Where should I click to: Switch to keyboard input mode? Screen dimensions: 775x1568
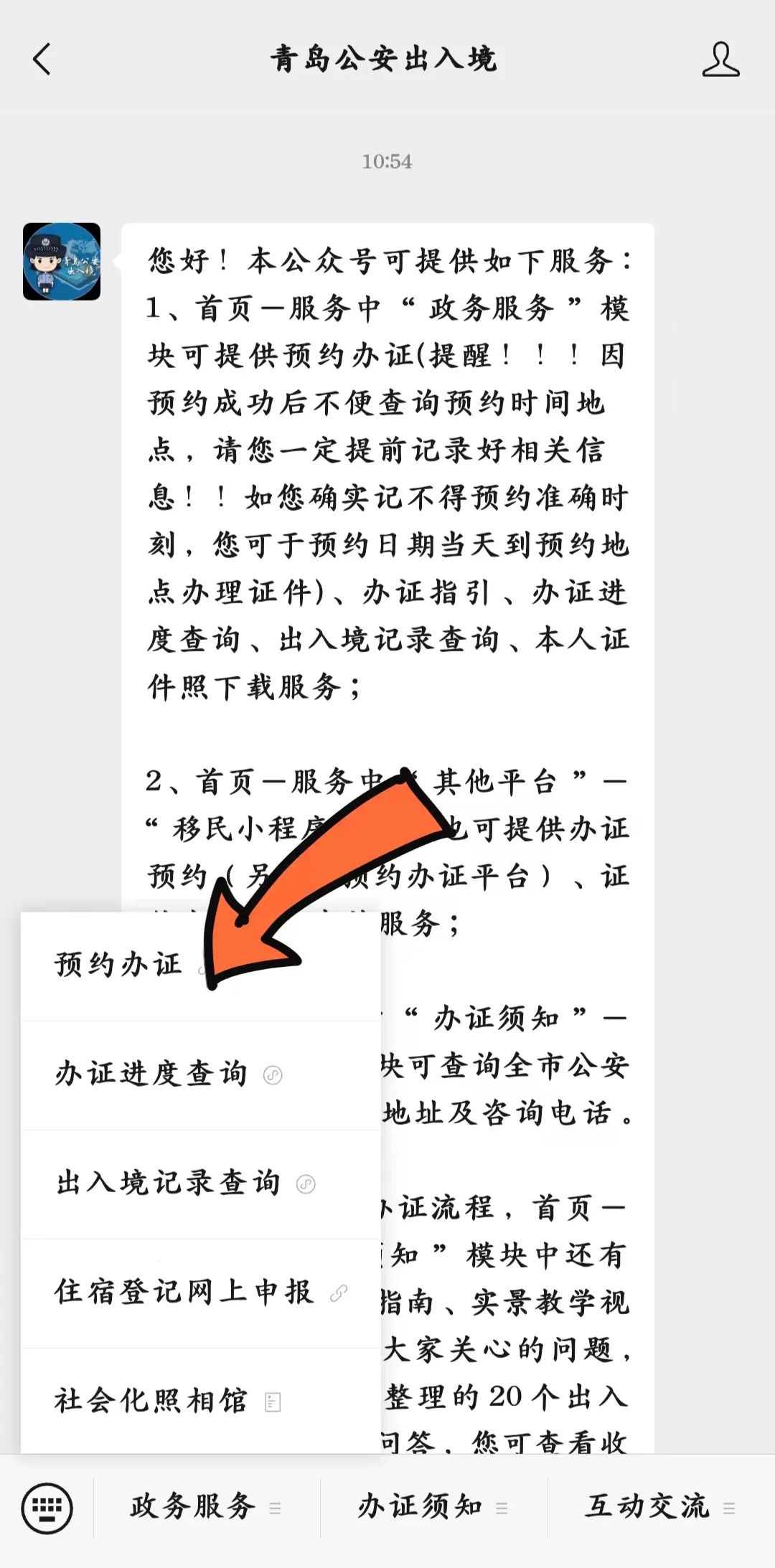point(47,1508)
